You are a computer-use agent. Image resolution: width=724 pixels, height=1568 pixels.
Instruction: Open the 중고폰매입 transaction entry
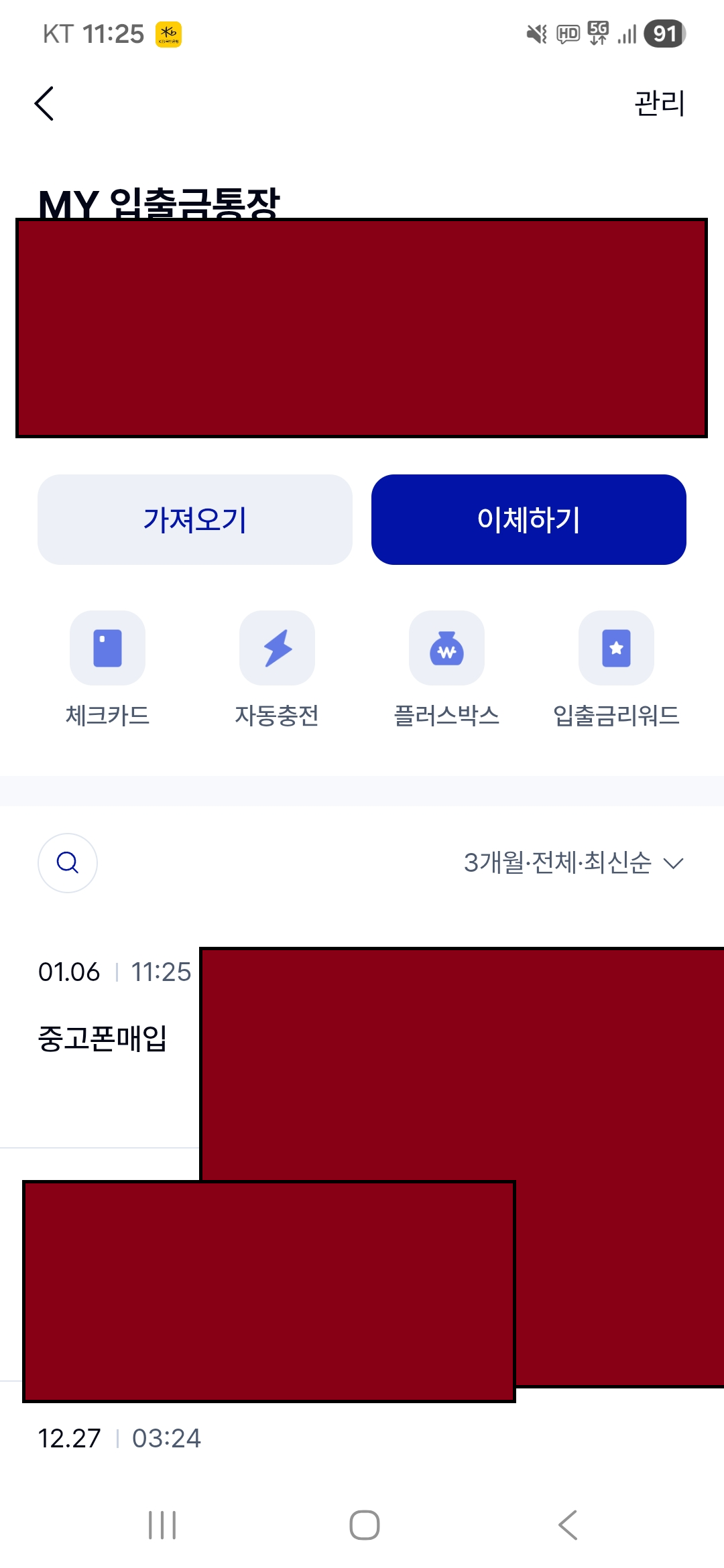pyautogui.click(x=103, y=1039)
